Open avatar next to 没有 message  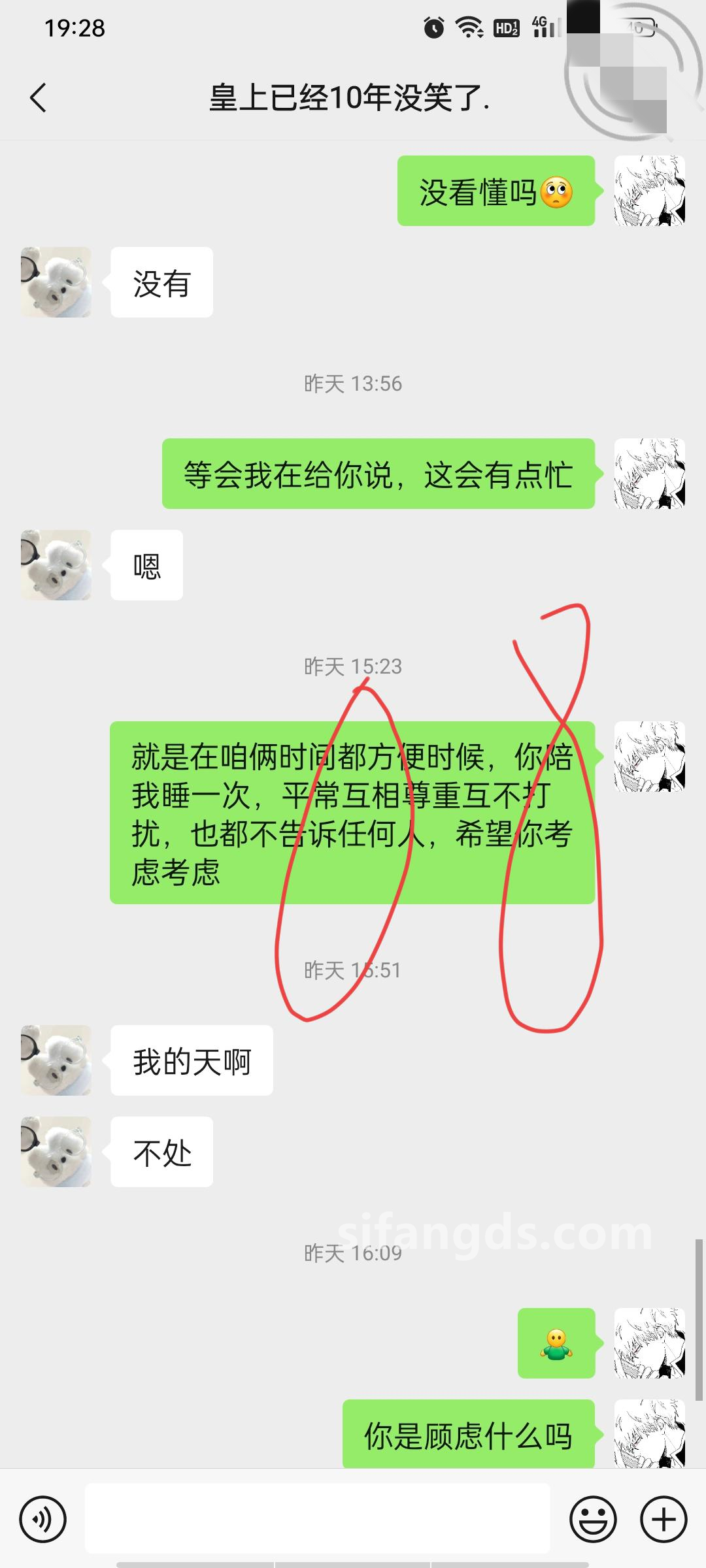tap(56, 282)
